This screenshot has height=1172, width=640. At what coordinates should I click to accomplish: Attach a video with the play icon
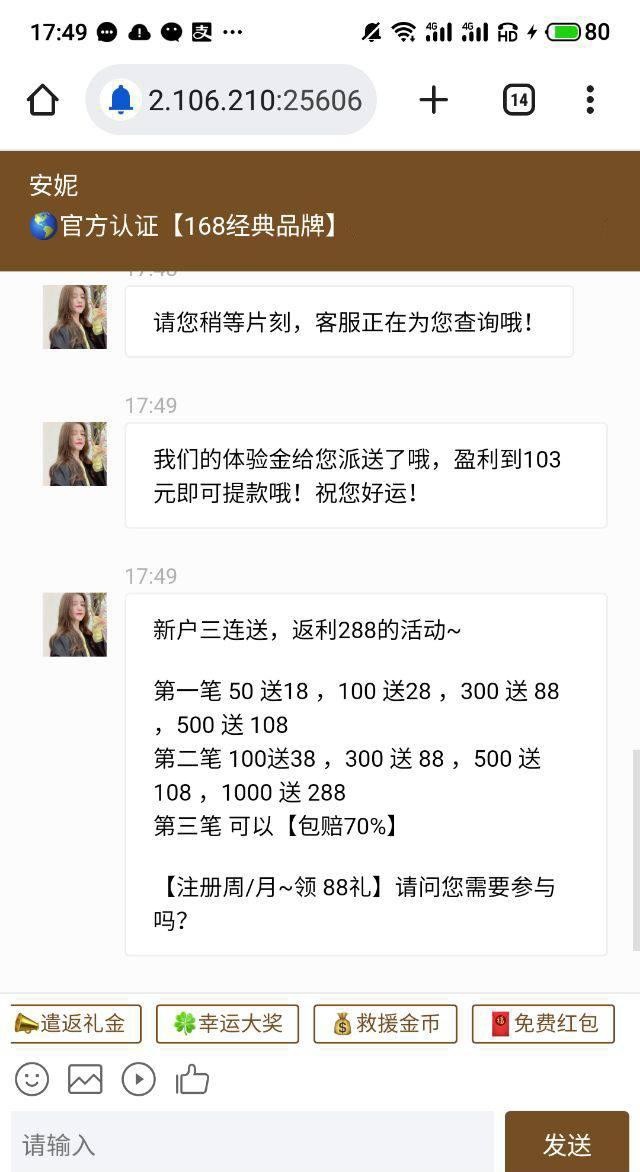point(139,1079)
